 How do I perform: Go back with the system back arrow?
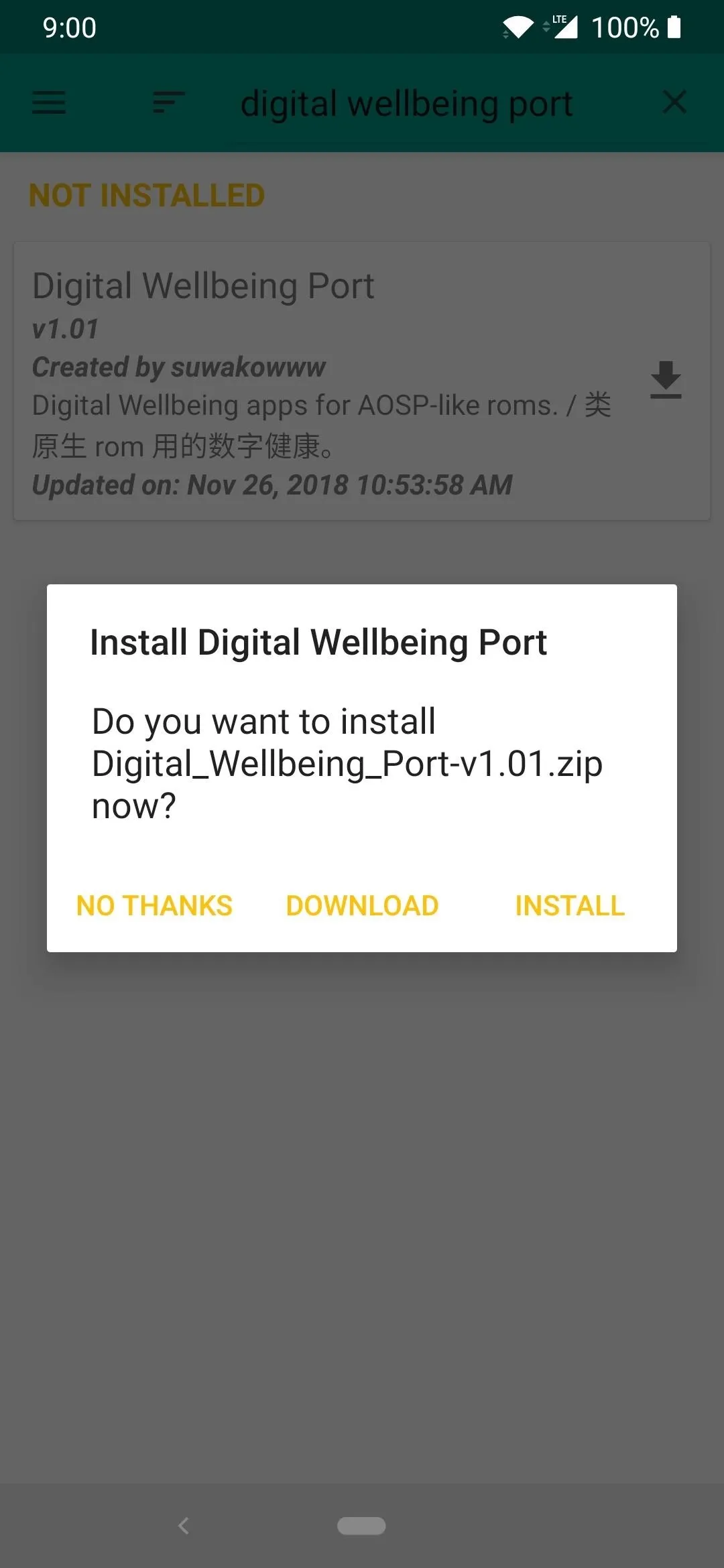coord(184,1526)
